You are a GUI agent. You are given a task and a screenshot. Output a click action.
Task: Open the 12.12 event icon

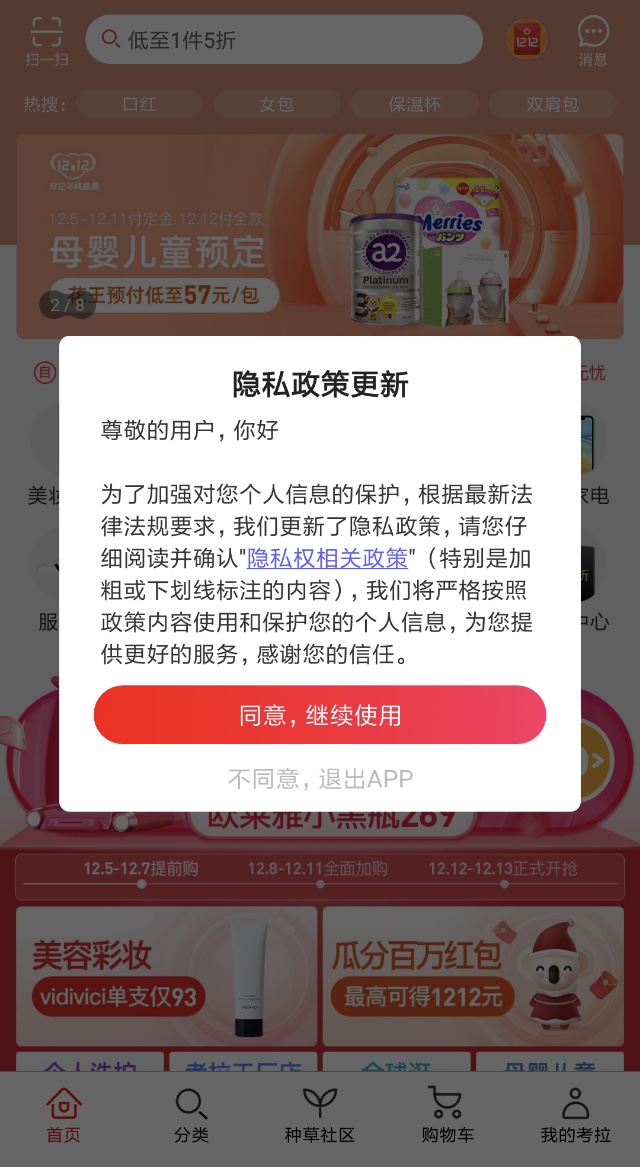click(x=526, y=40)
